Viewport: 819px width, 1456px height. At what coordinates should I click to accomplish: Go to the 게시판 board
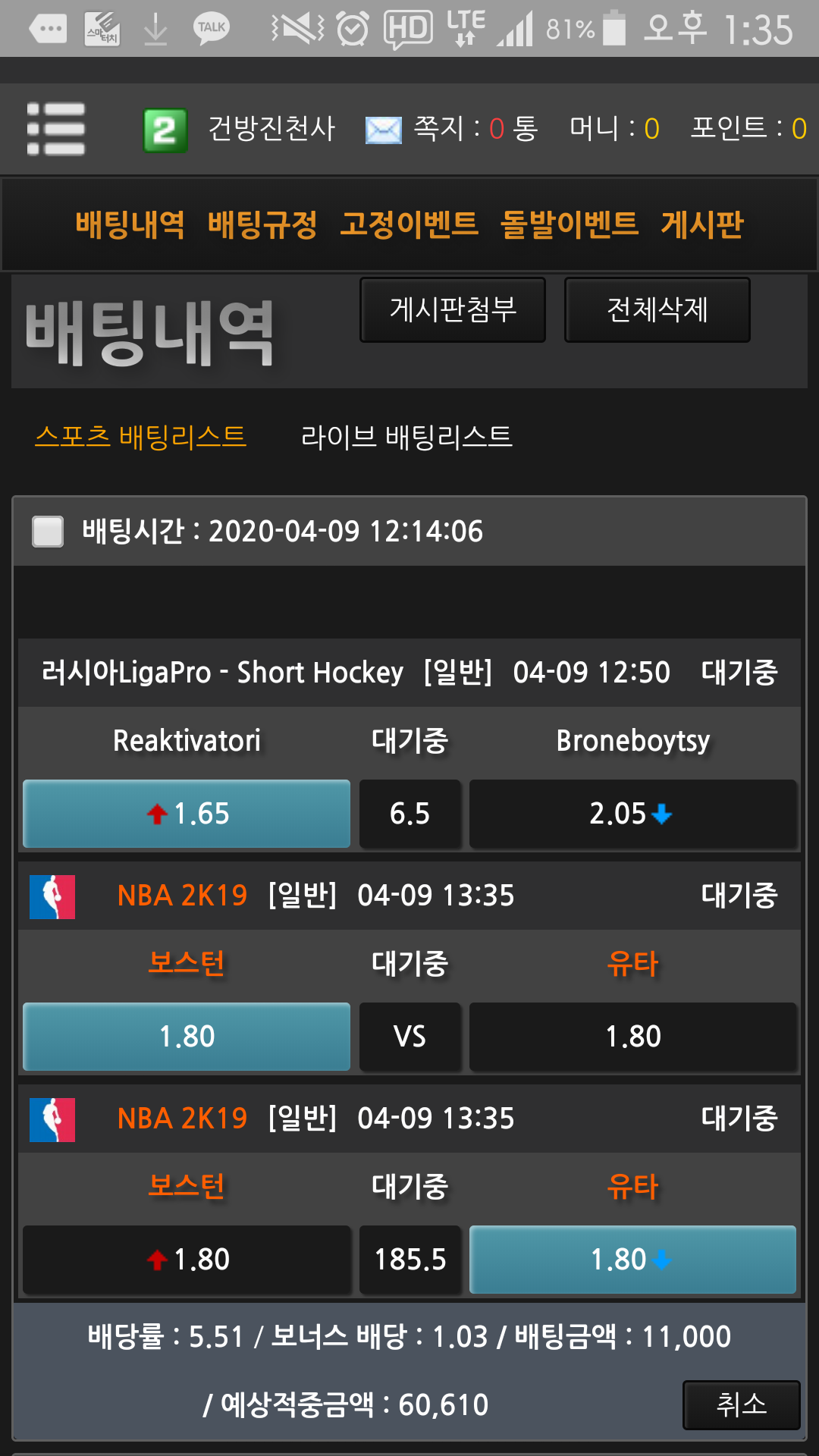[x=702, y=224]
